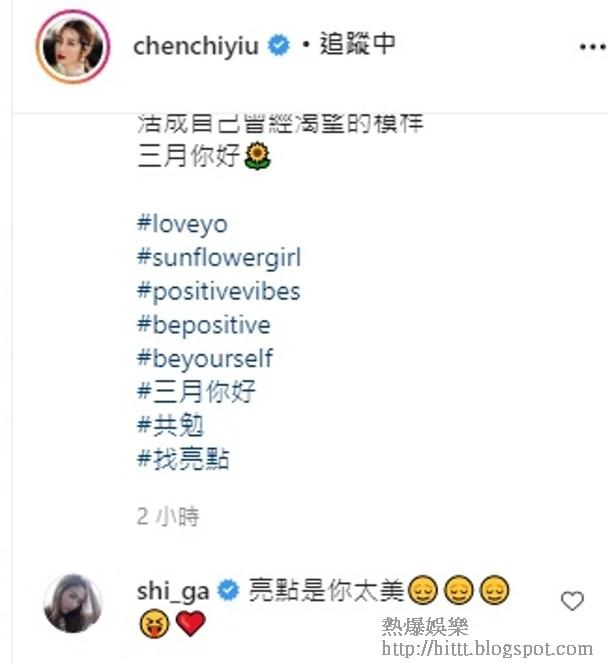Open the #sunflowergirl hashtag

(219, 257)
